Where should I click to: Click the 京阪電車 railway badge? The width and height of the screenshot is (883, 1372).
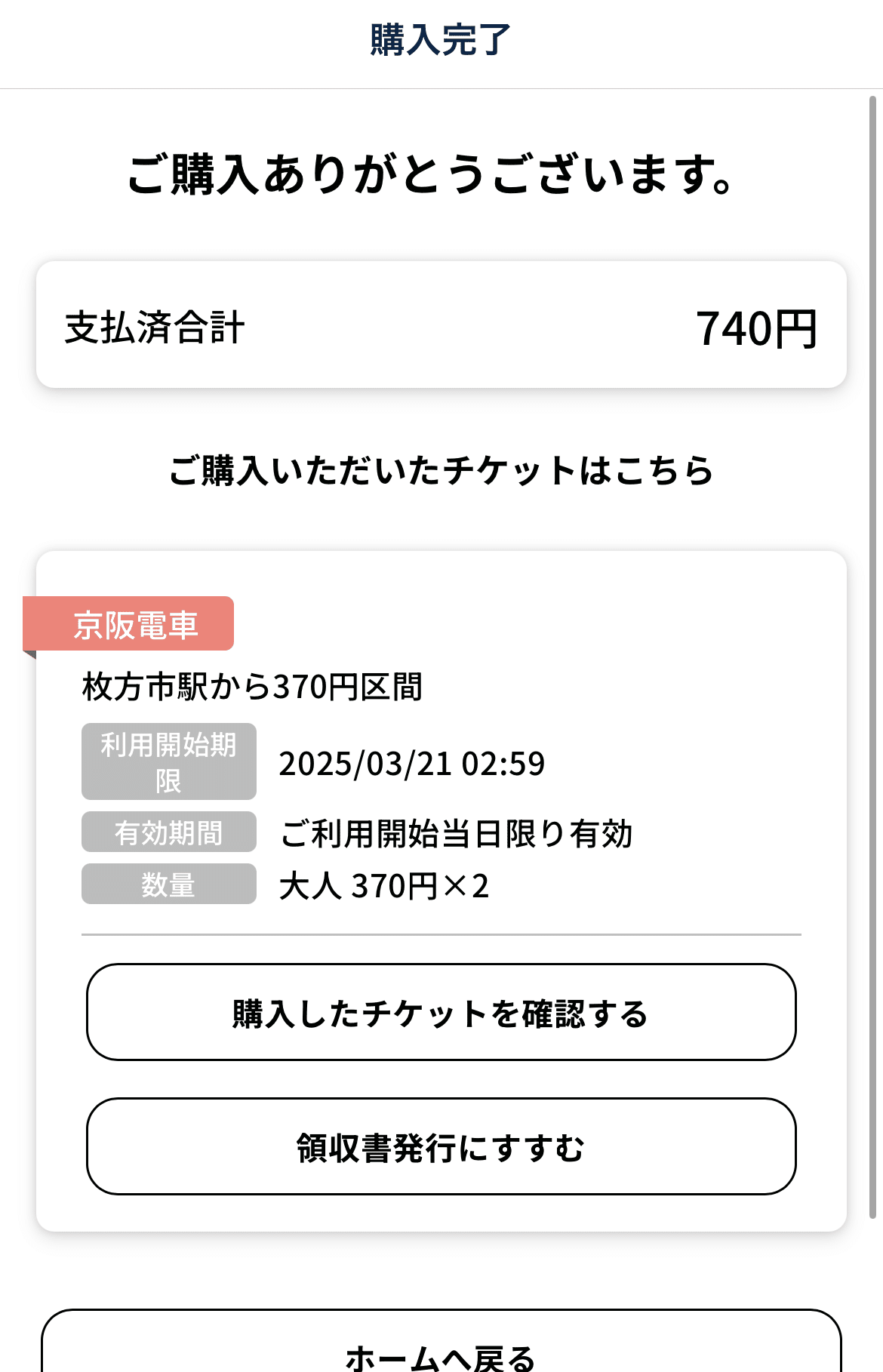[x=130, y=623]
